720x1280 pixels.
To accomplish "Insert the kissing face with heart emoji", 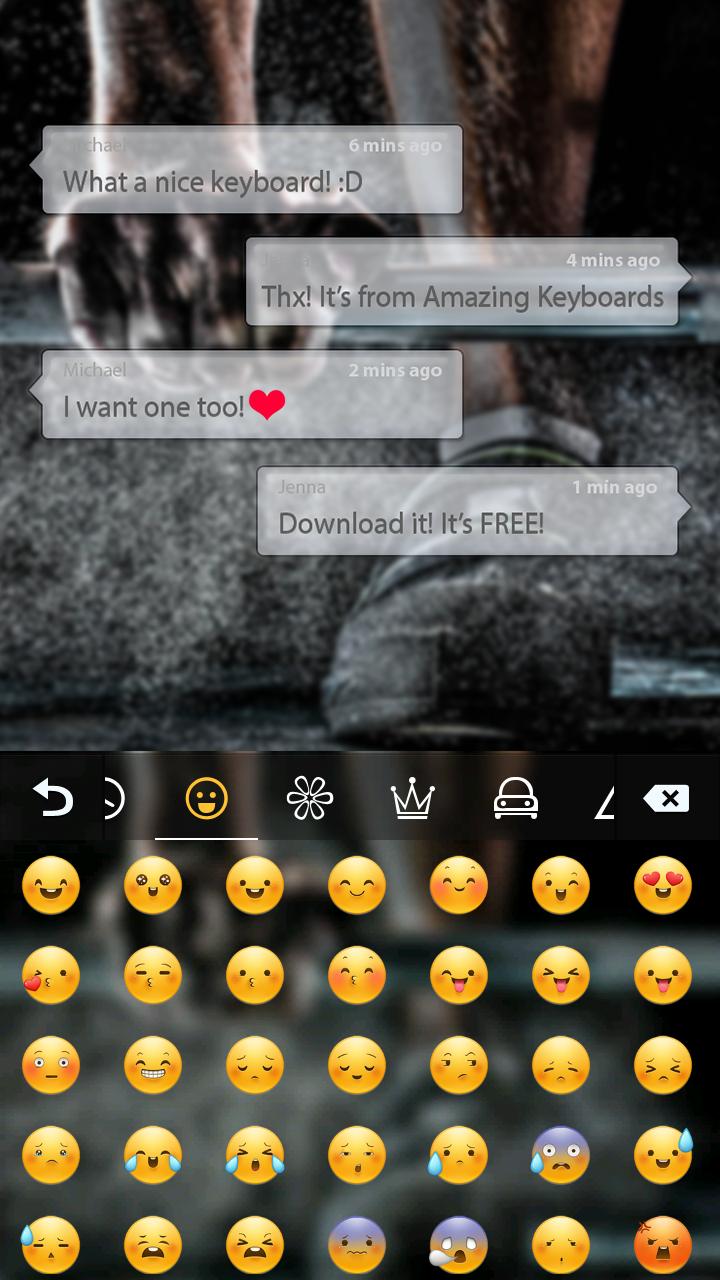I will tap(50, 976).
